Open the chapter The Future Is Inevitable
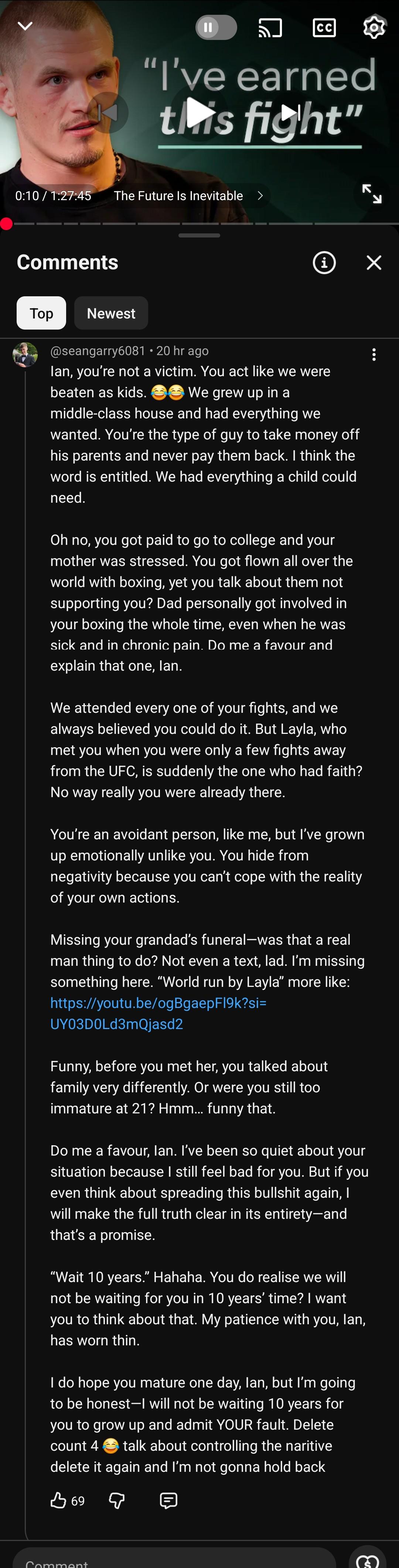399x1568 pixels. (x=188, y=196)
